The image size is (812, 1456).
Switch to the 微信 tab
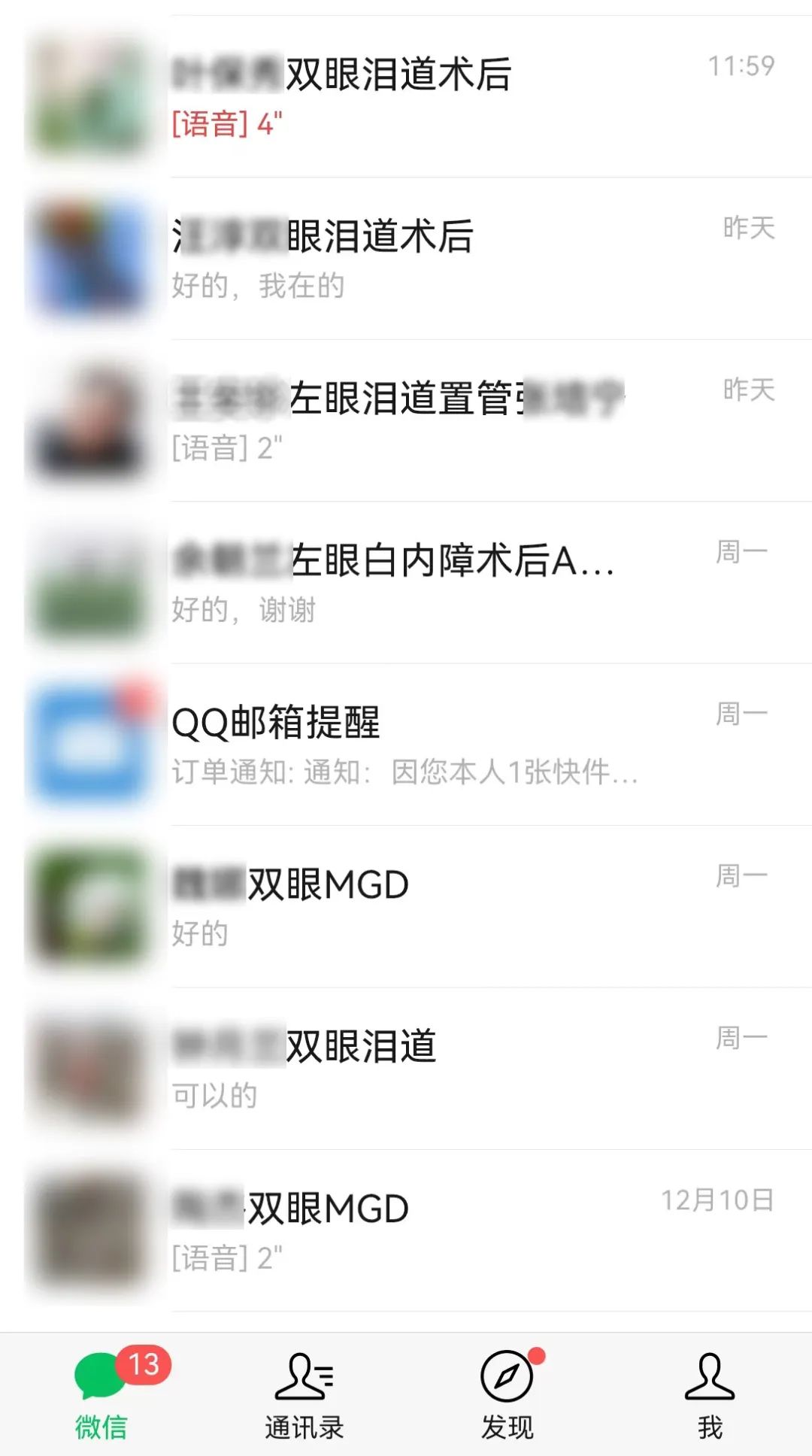(x=101, y=1396)
